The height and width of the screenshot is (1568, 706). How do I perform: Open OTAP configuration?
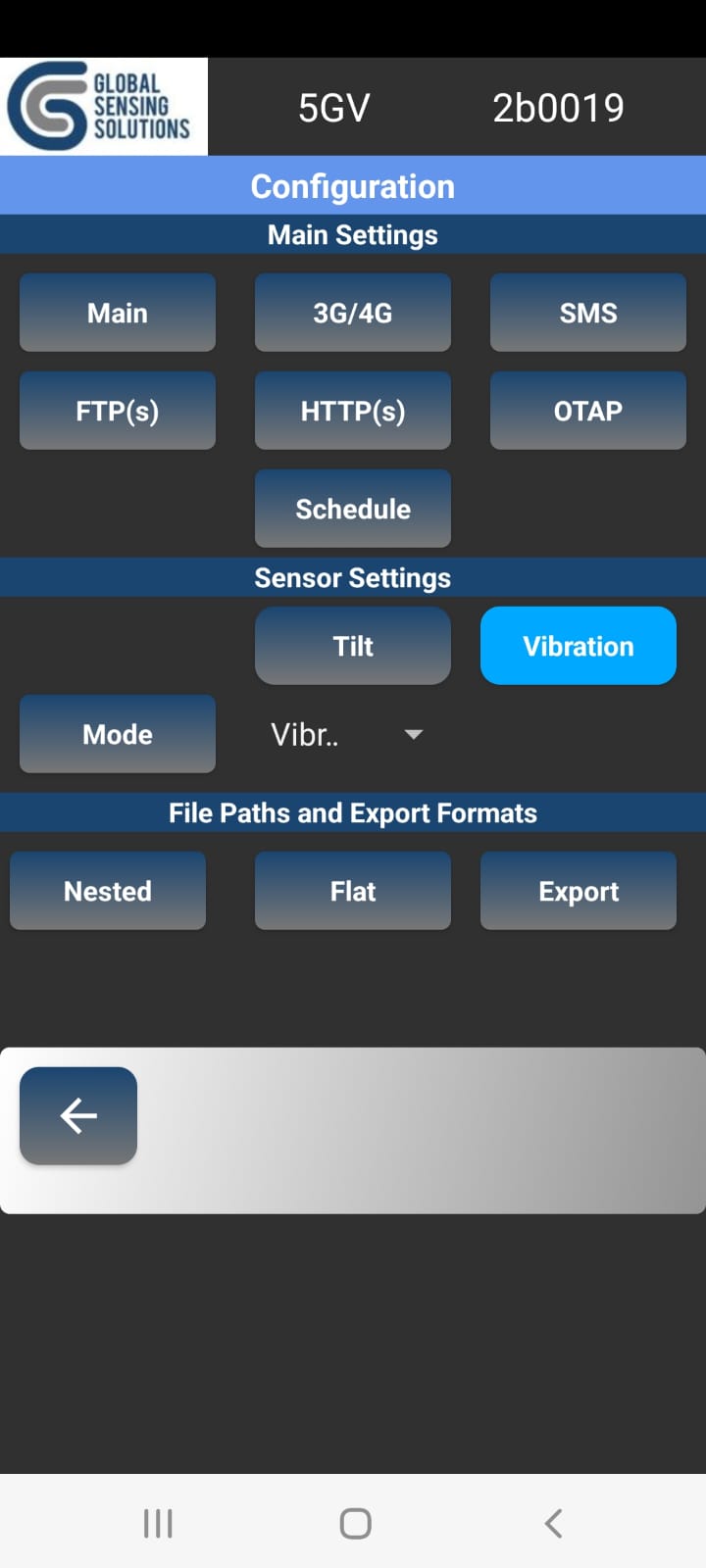pyautogui.click(x=588, y=411)
